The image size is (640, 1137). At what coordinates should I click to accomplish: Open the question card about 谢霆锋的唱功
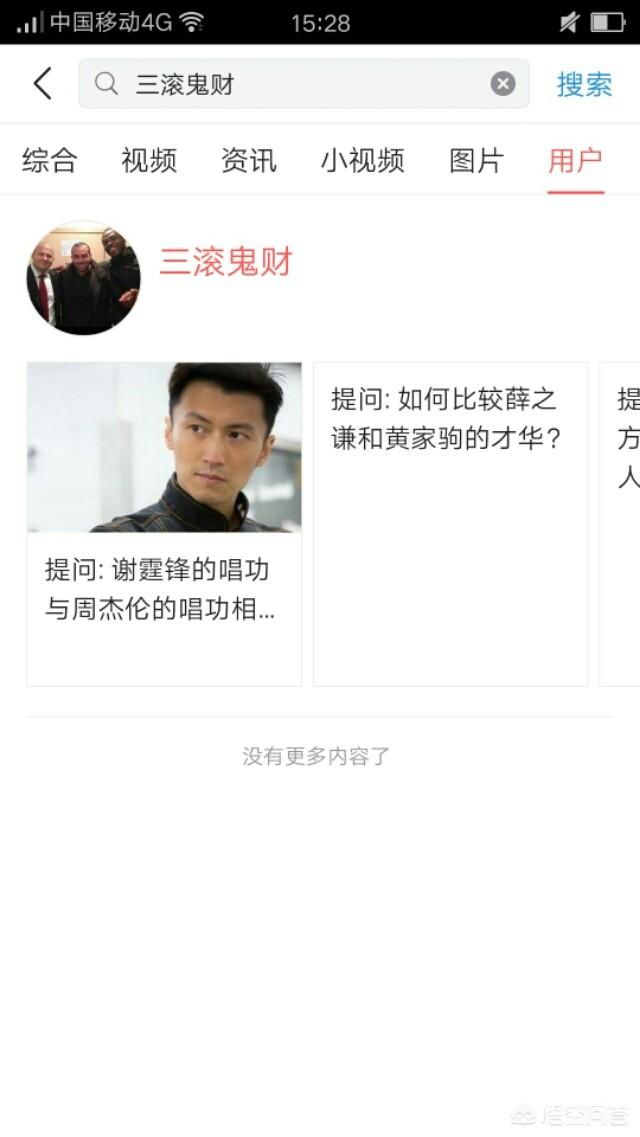(x=164, y=524)
